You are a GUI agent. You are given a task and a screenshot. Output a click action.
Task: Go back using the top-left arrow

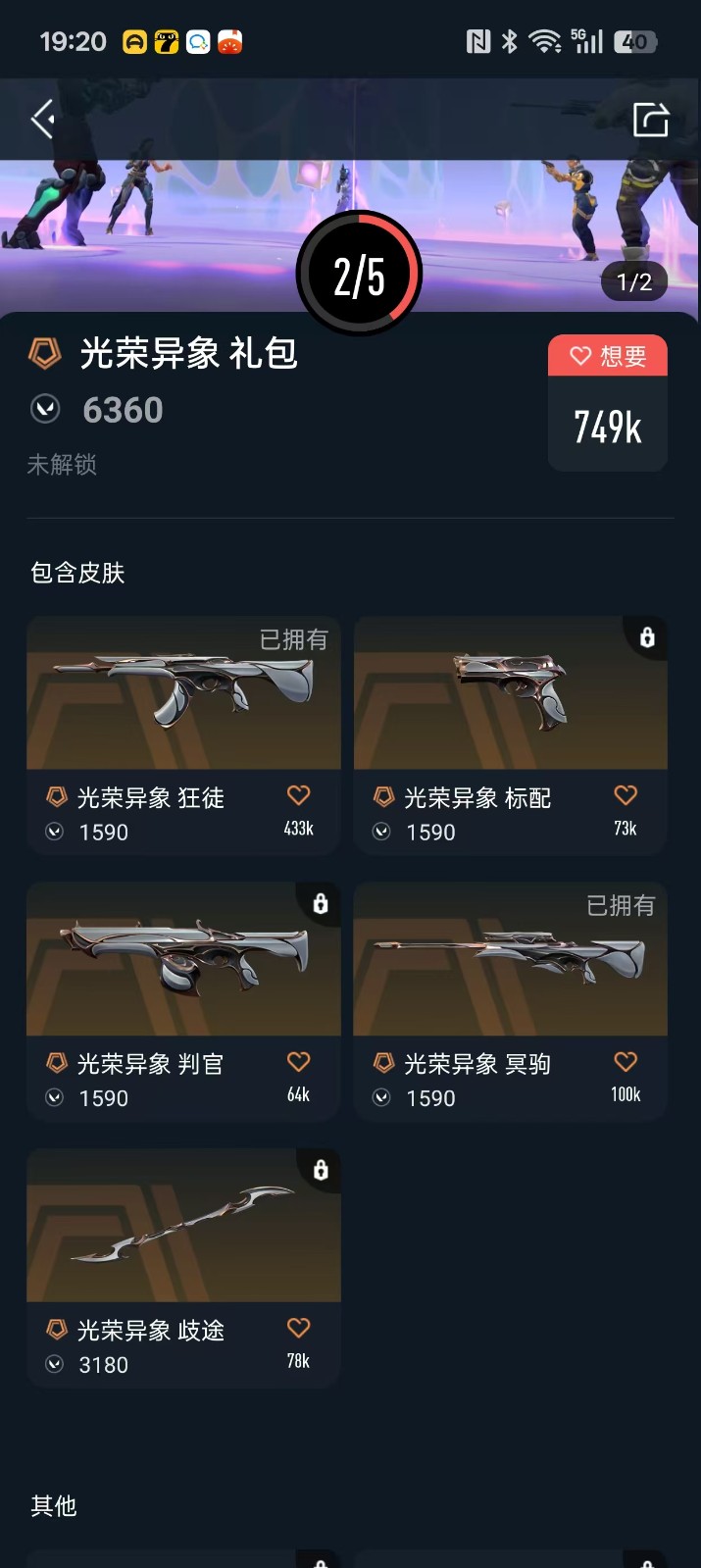pyautogui.click(x=42, y=120)
